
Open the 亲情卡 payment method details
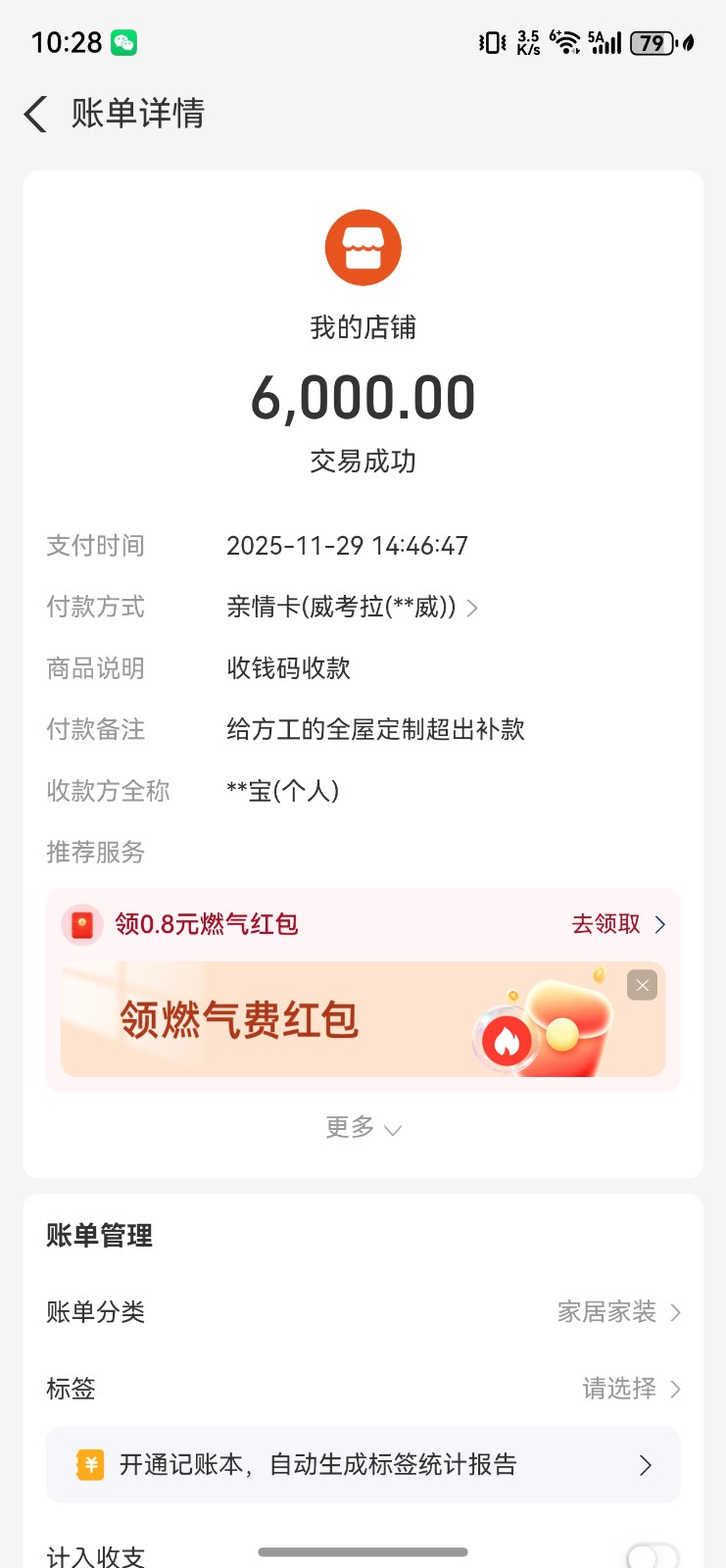click(x=353, y=608)
